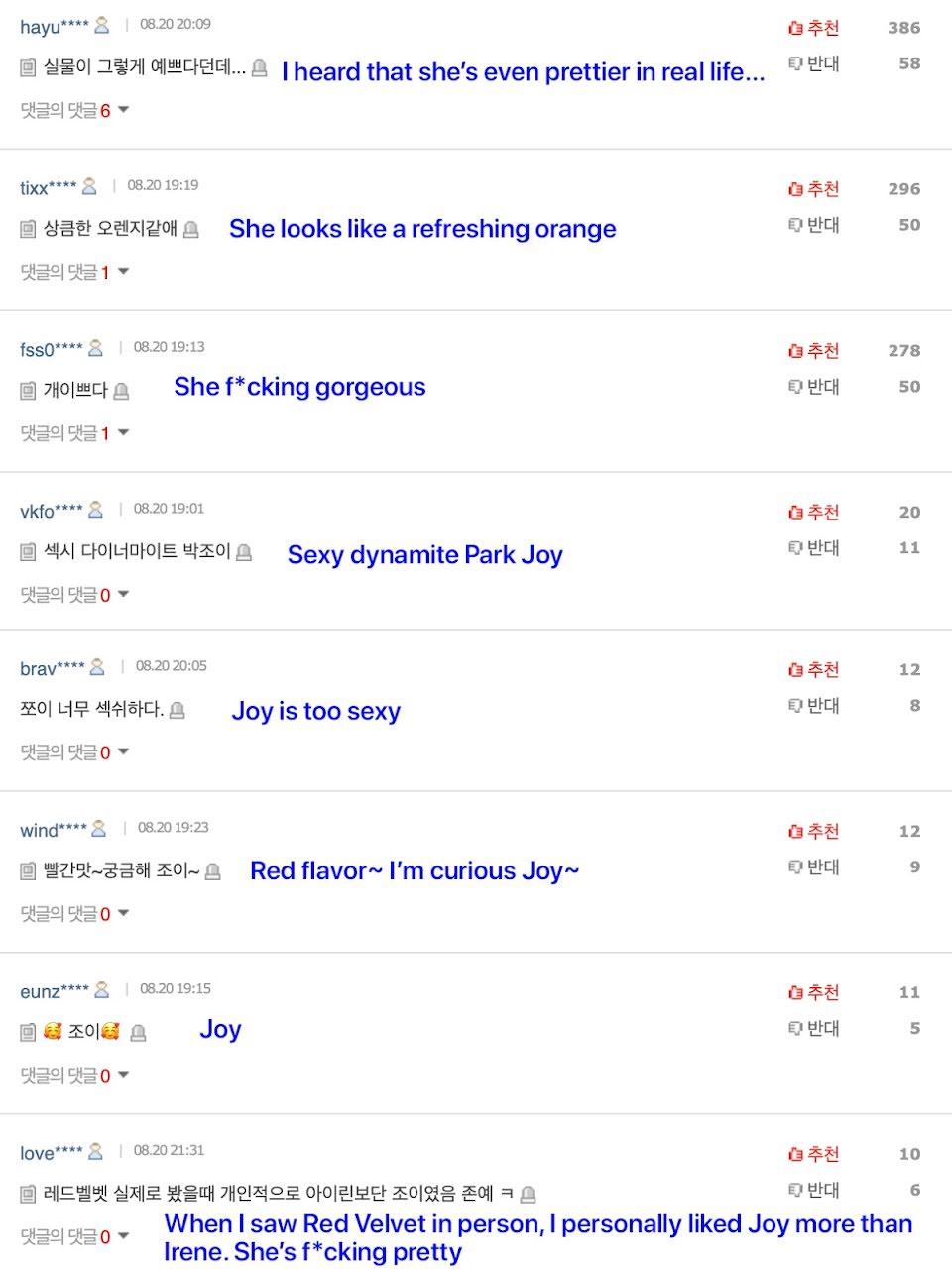Expand replies under tixx****'s comment
Screen dimensions: 952x1270
(x=74, y=272)
